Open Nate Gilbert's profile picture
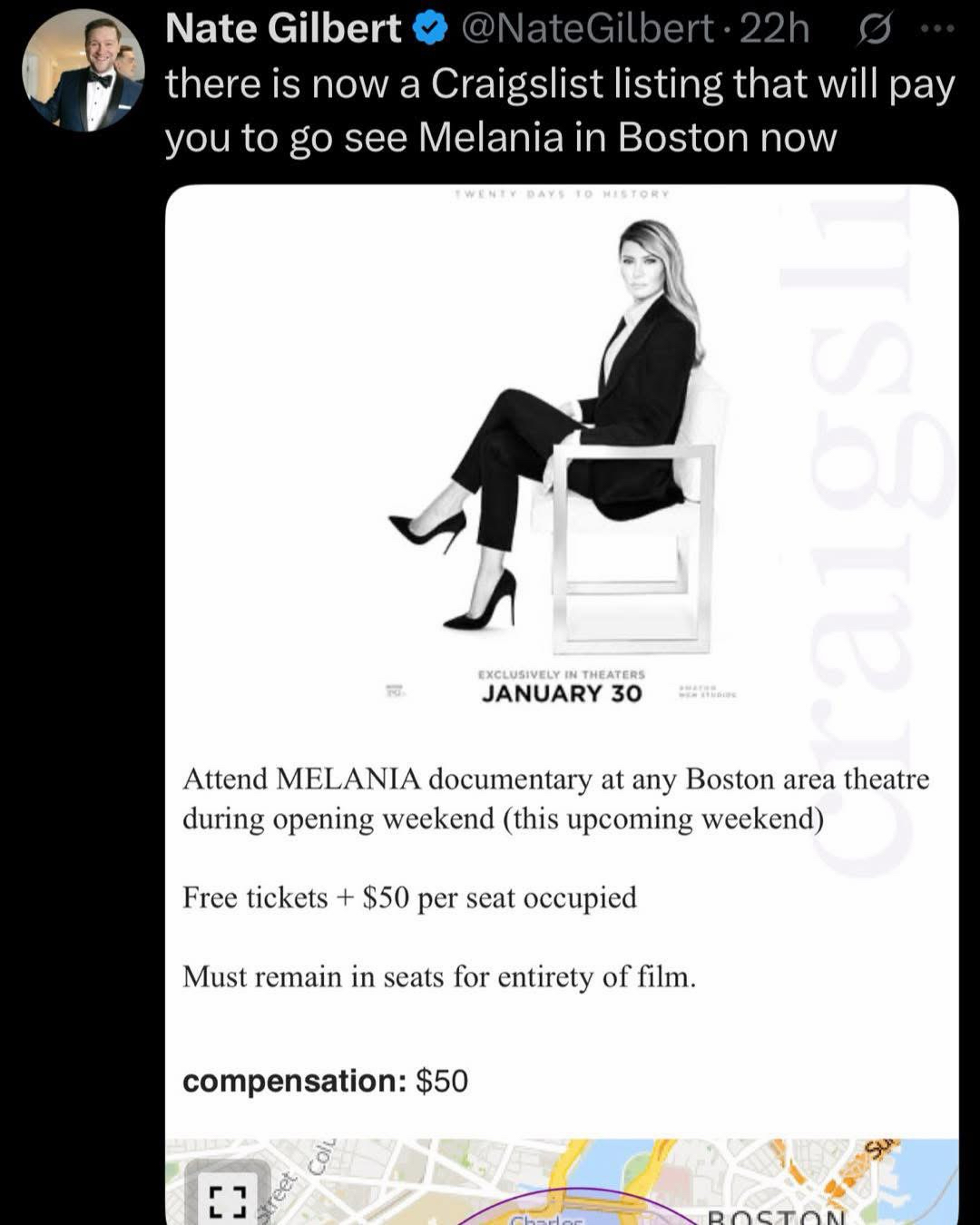This screenshot has width=980, height=1225. click(83, 70)
